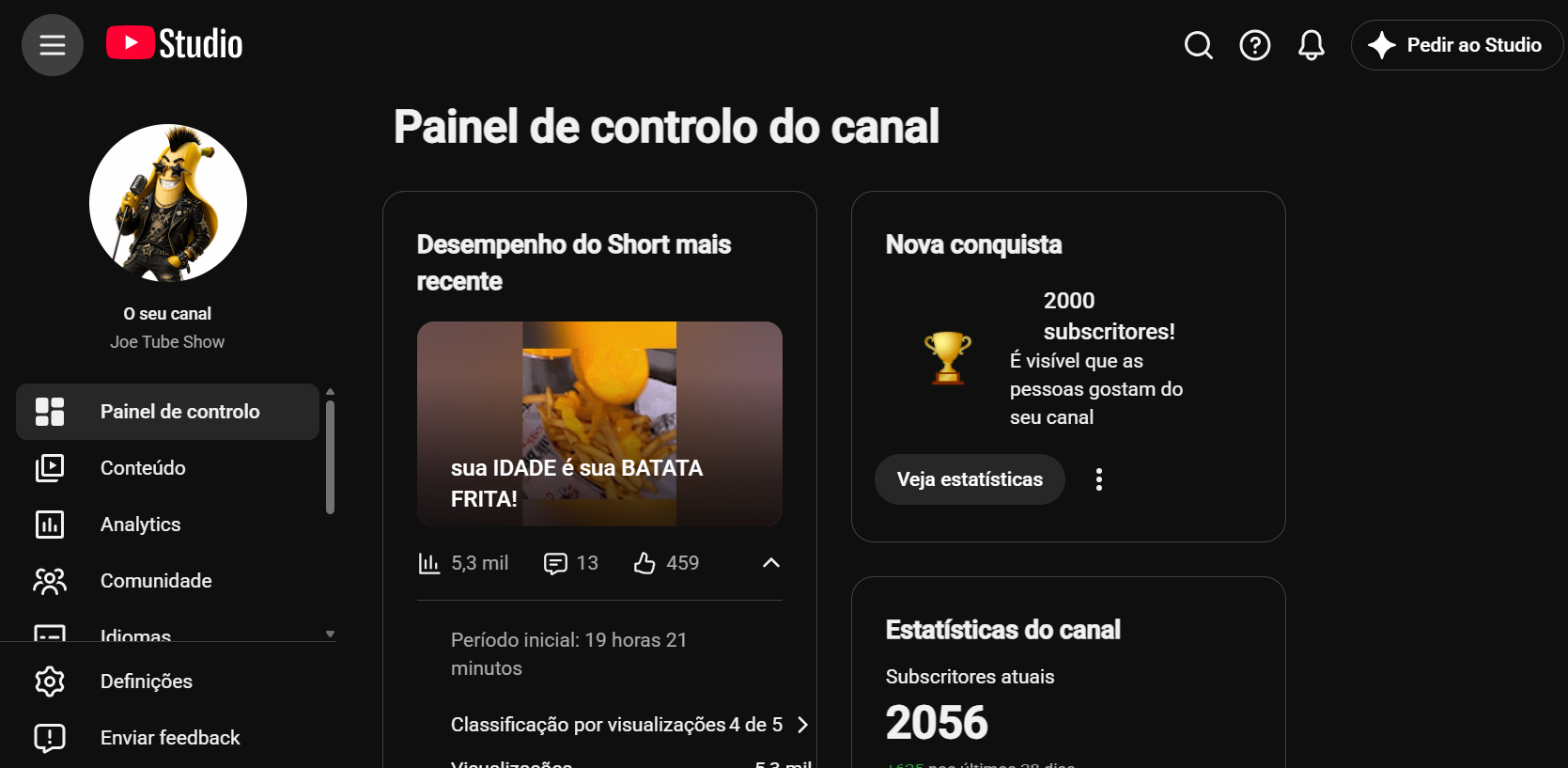Select Painel de controlo in sidebar

pyautogui.click(x=168, y=412)
